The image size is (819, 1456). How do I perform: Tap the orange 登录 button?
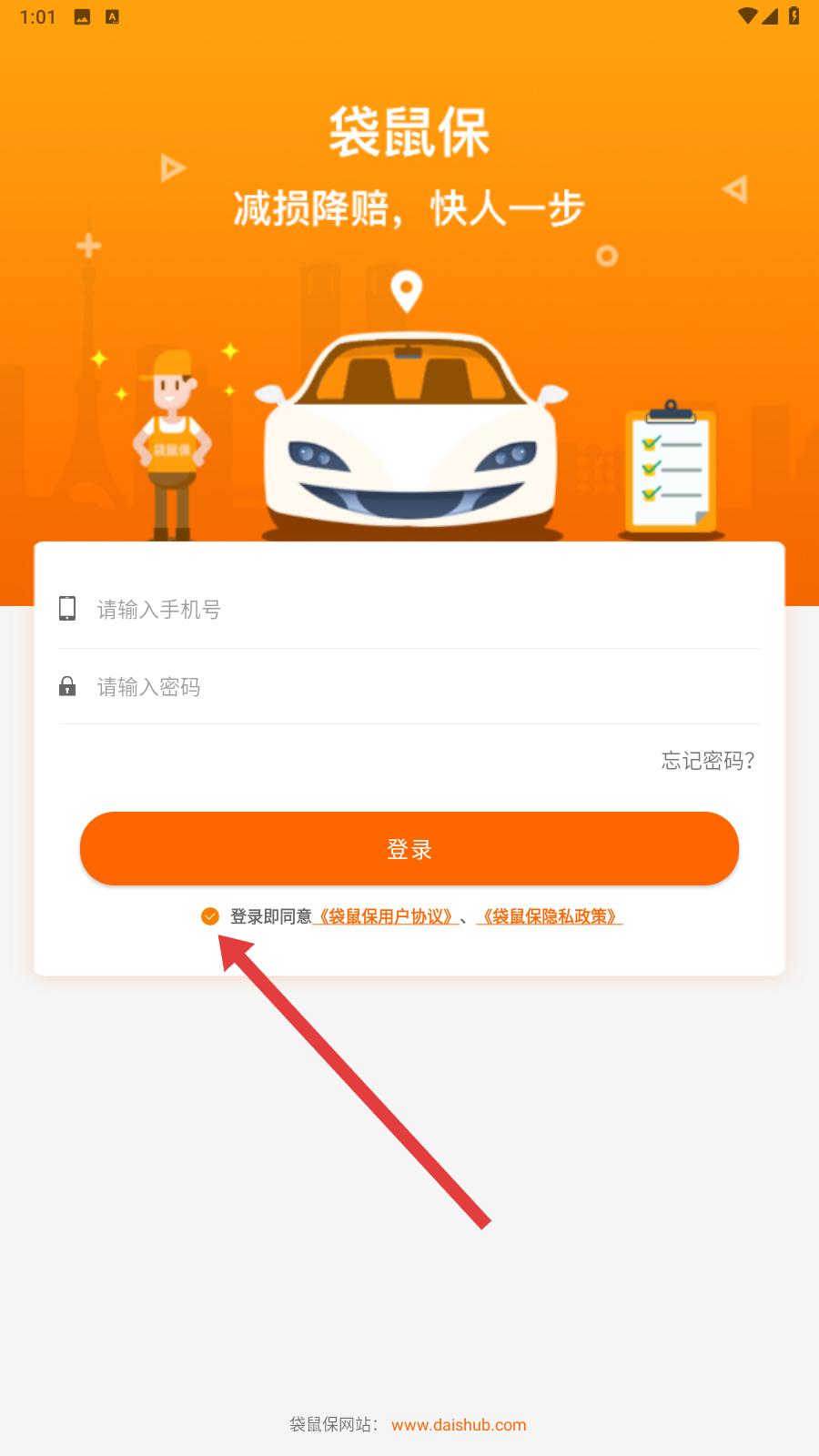[x=409, y=848]
